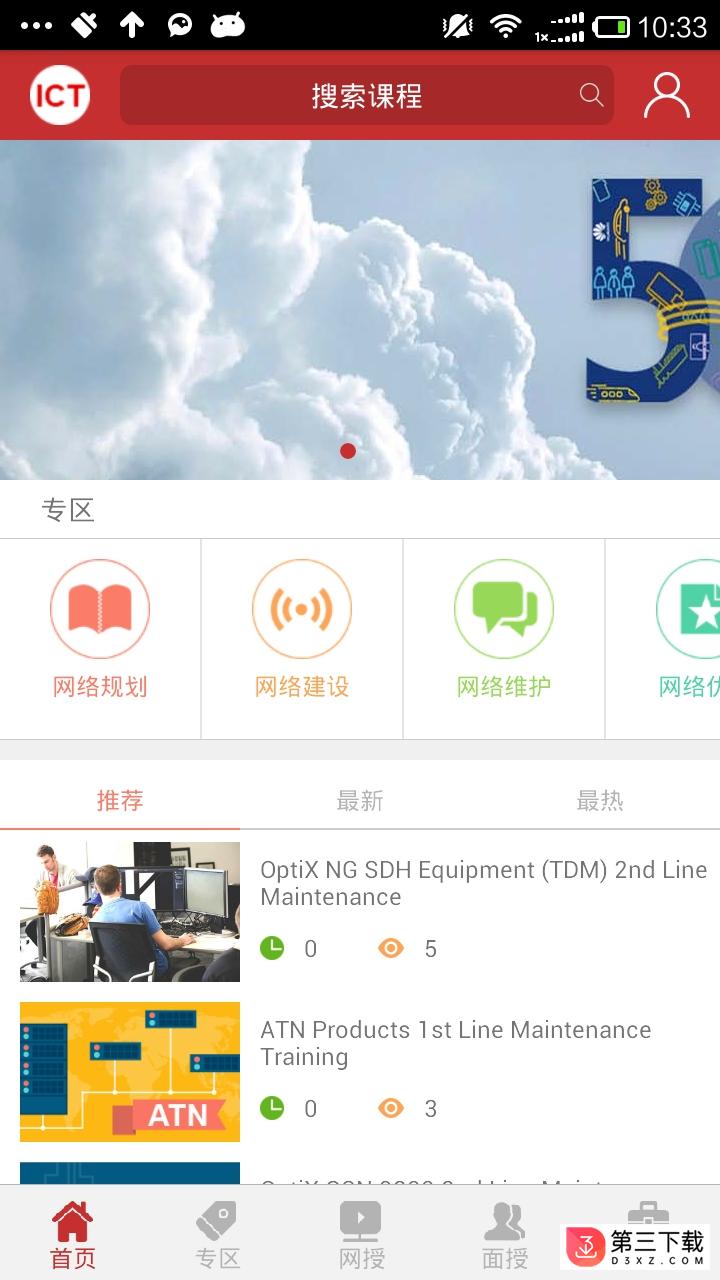The image size is (720, 1280).
Task: Switch to the 最热 tab
Action: pos(600,800)
